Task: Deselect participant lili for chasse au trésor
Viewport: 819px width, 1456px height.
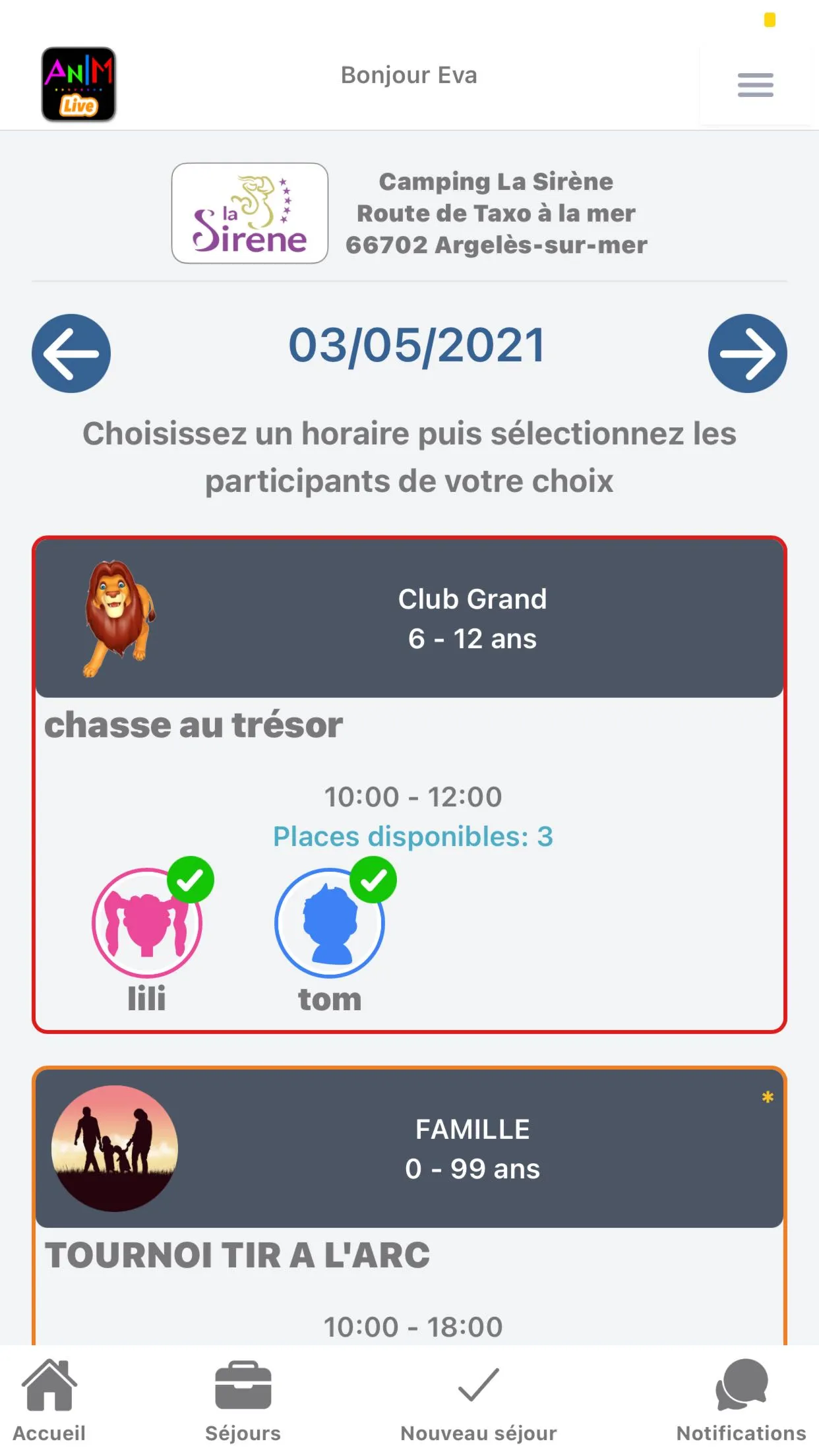Action: coord(148,922)
